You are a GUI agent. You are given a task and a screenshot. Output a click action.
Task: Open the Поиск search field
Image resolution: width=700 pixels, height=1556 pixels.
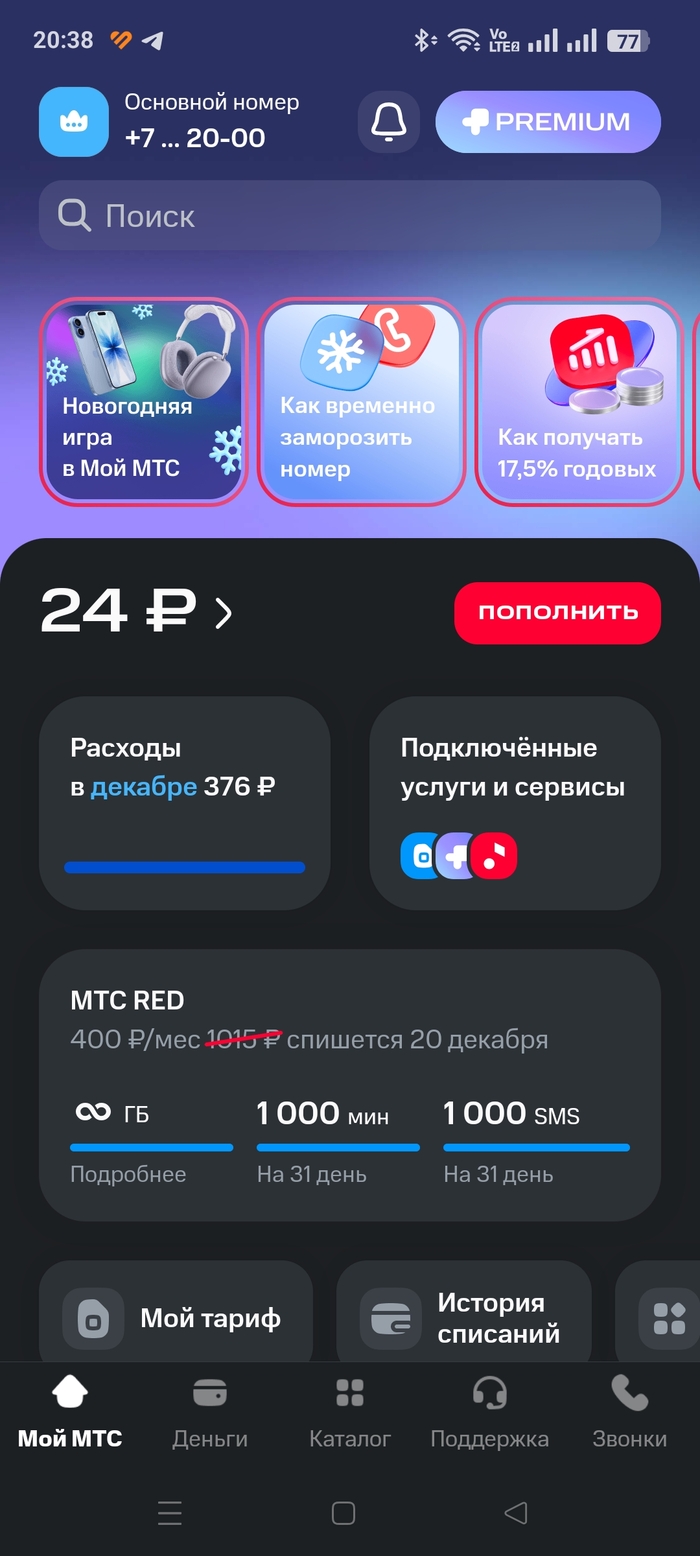[x=349, y=215]
